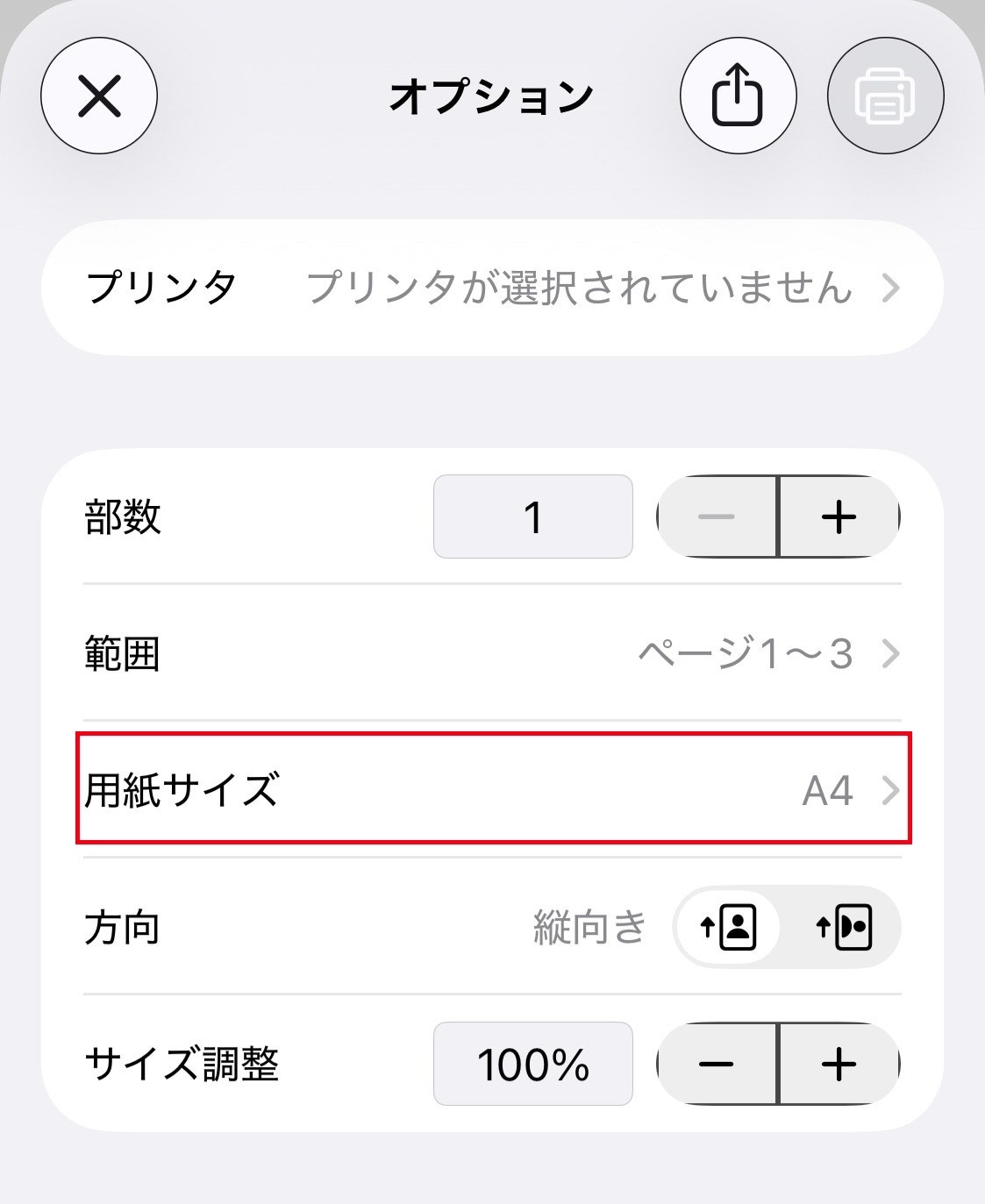Close the options sheet with X
The height and width of the screenshot is (1204, 985).
pyautogui.click(x=99, y=96)
